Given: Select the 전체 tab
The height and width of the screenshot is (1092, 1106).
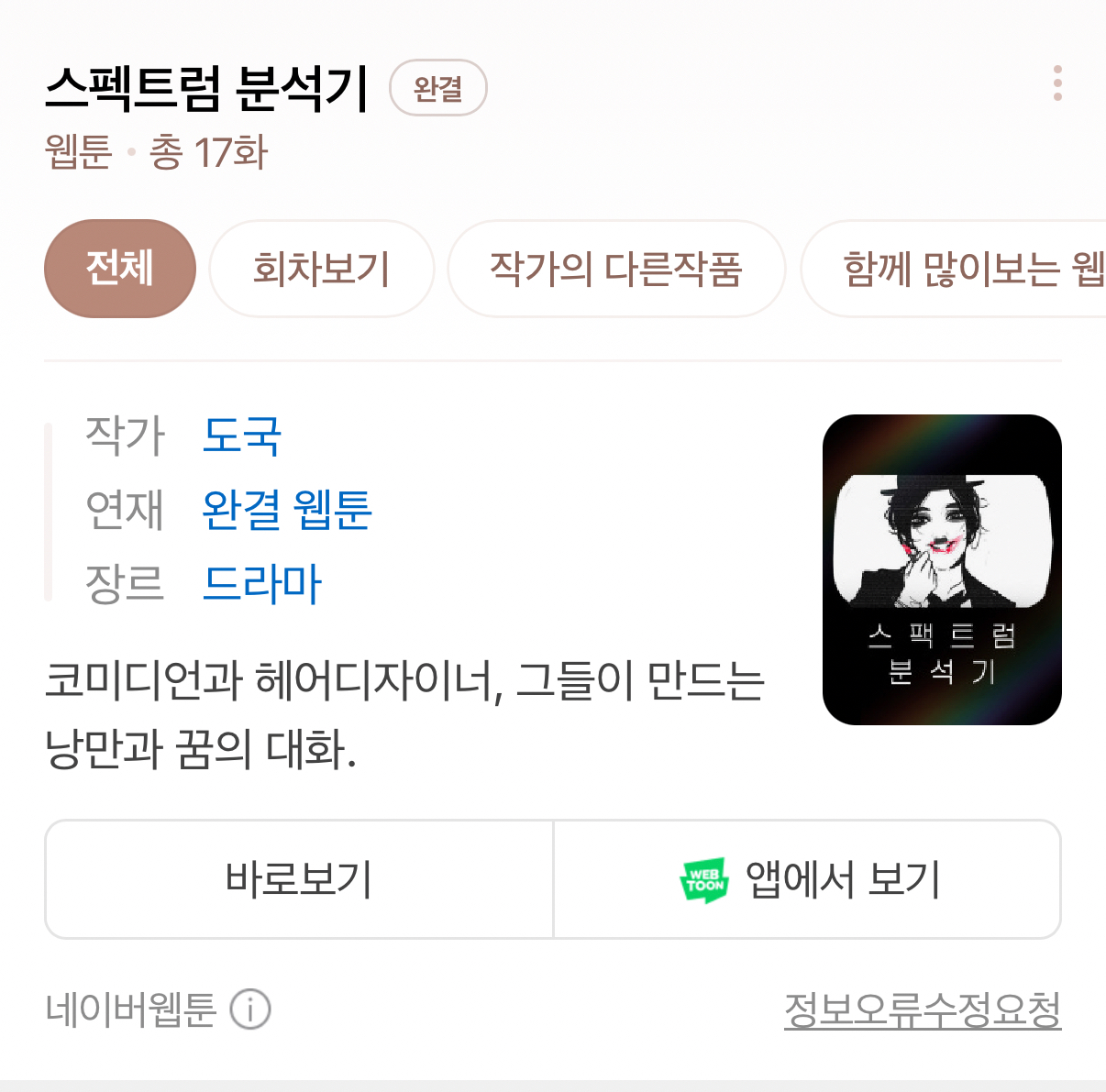Looking at the screenshot, I should click(120, 269).
